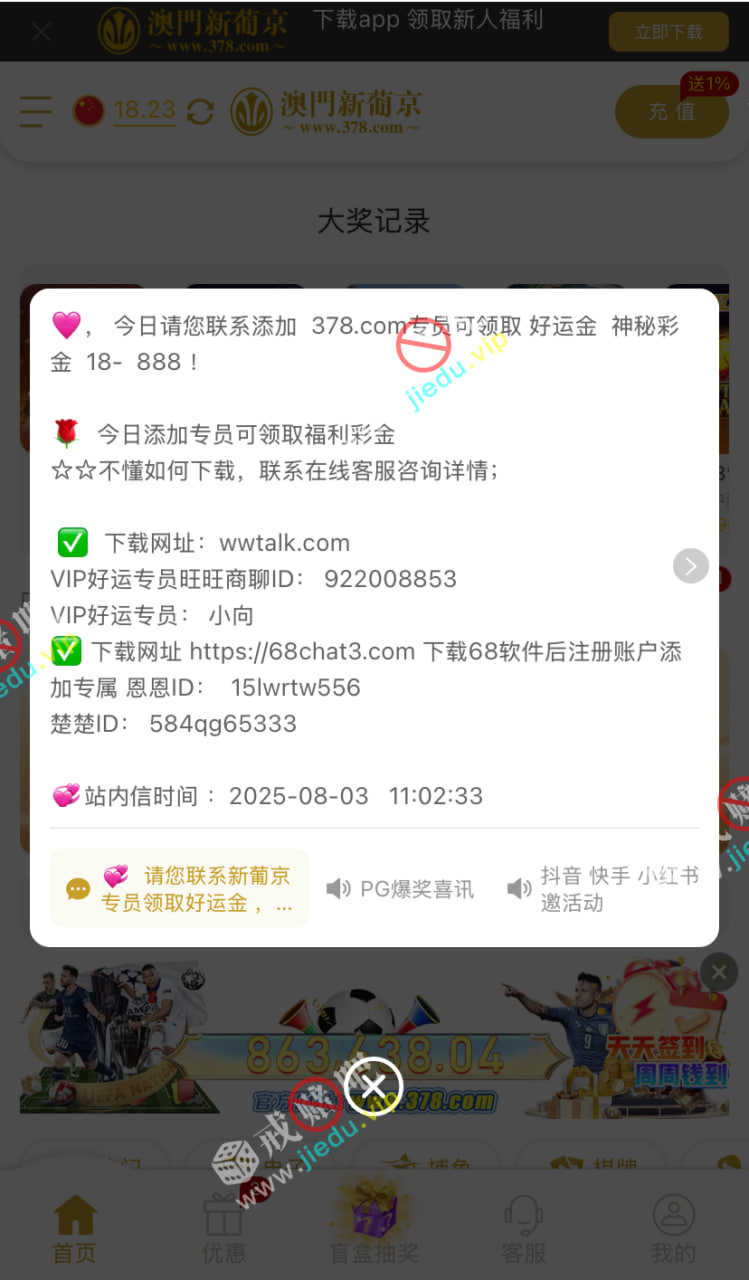Go to the 首页 home tab

pos(75,1228)
